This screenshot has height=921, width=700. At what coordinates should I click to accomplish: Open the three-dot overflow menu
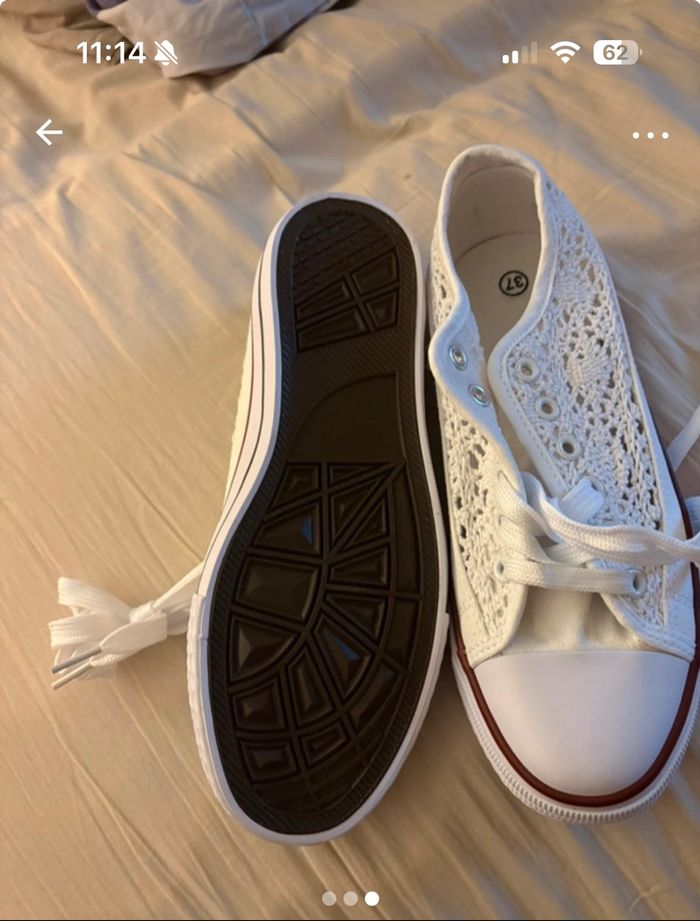pyautogui.click(x=650, y=135)
